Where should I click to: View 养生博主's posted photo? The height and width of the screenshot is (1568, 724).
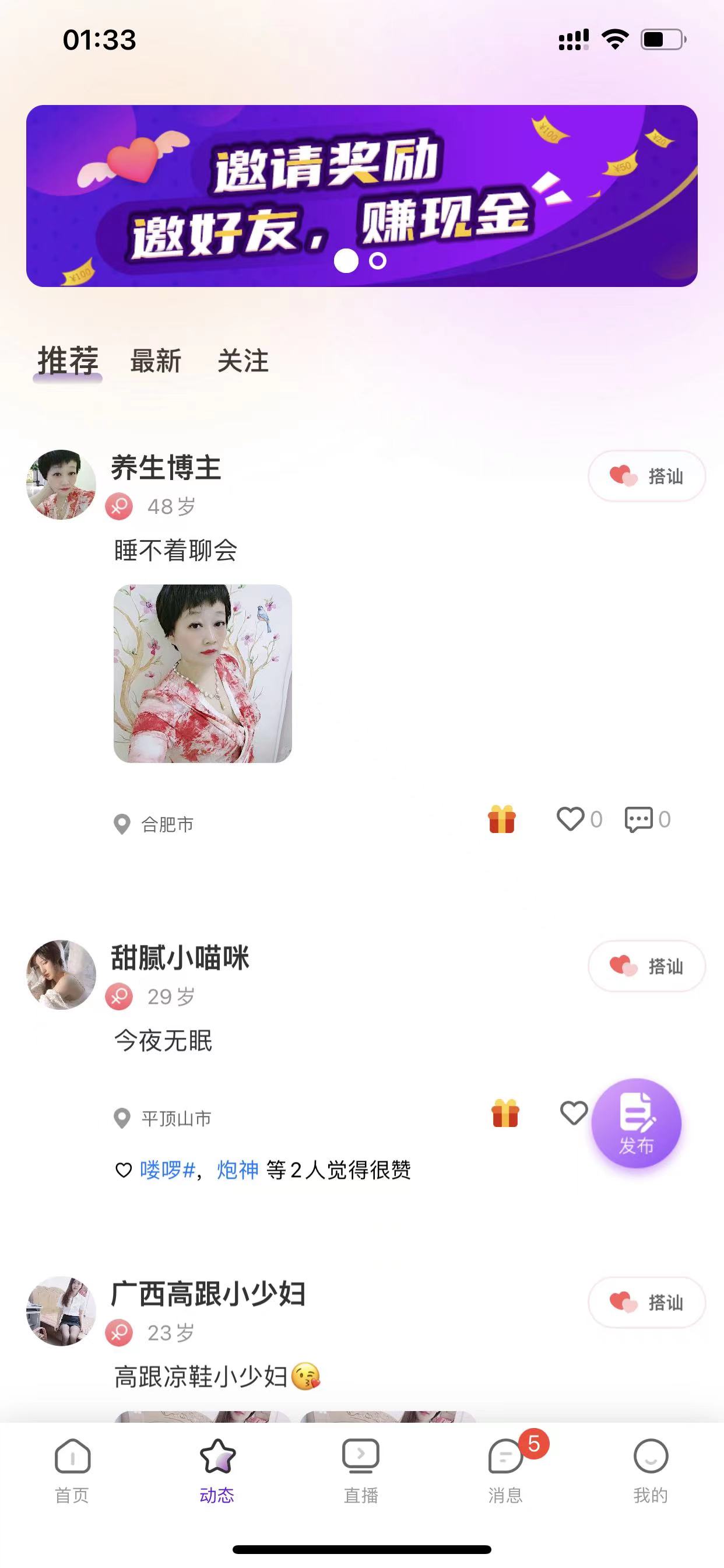coord(203,673)
